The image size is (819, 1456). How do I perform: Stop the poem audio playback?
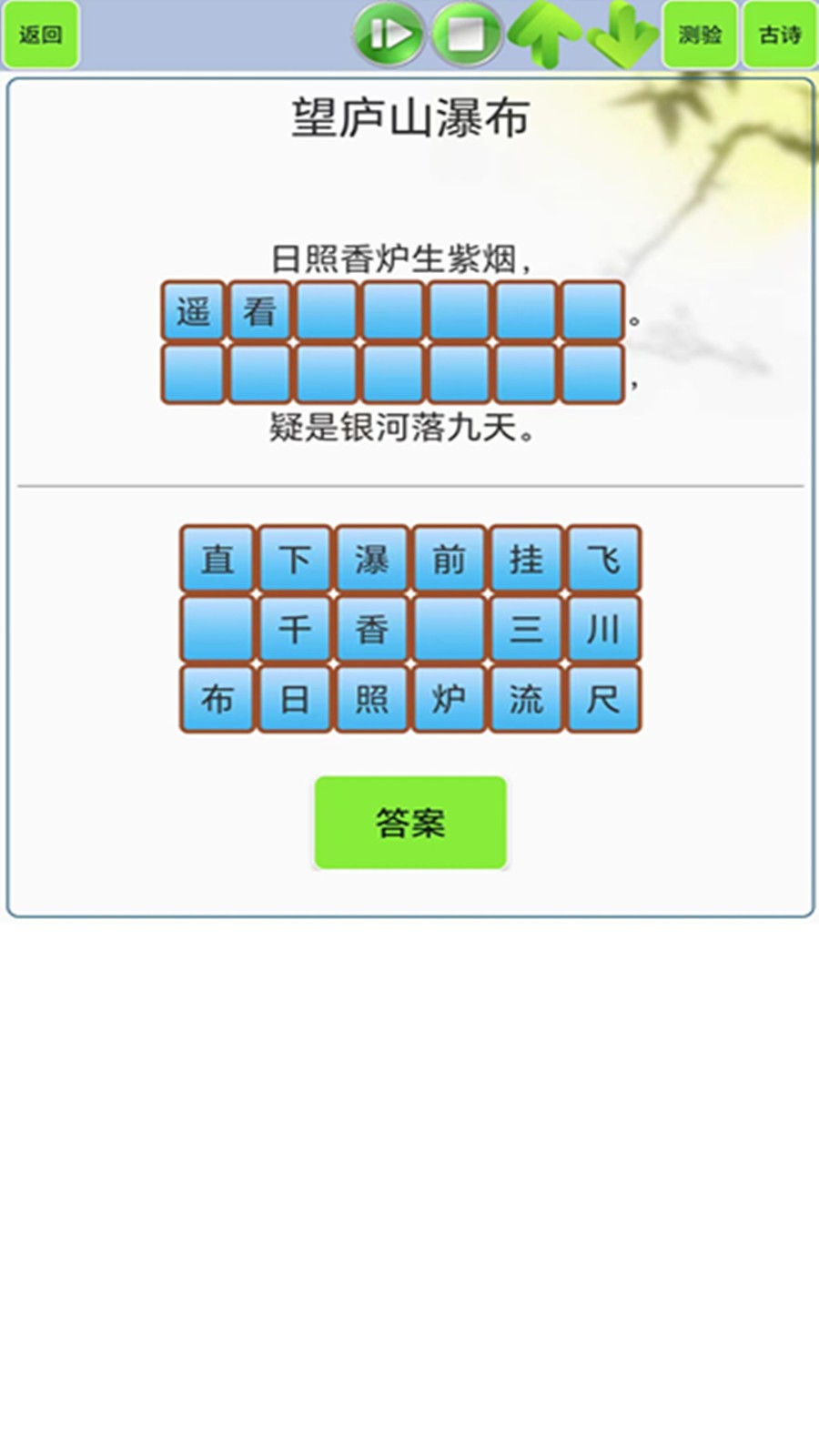tap(467, 35)
